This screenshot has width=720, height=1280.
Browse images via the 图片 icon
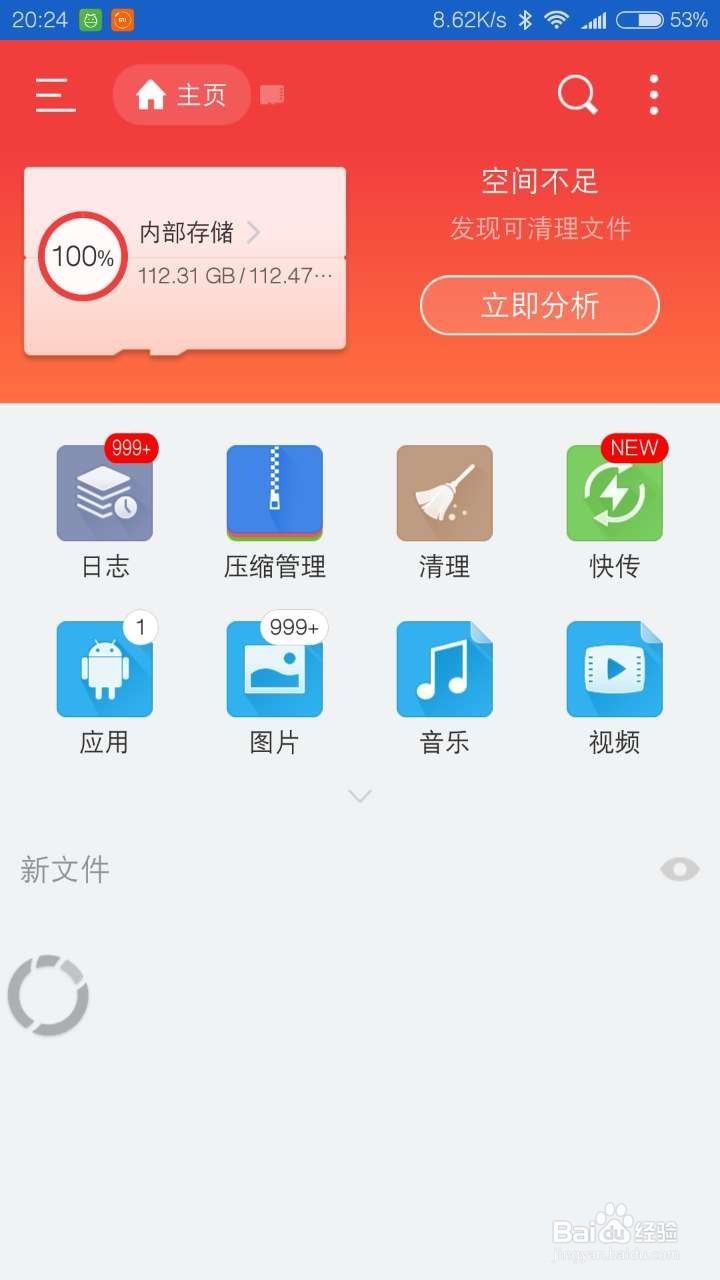[275, 668]
